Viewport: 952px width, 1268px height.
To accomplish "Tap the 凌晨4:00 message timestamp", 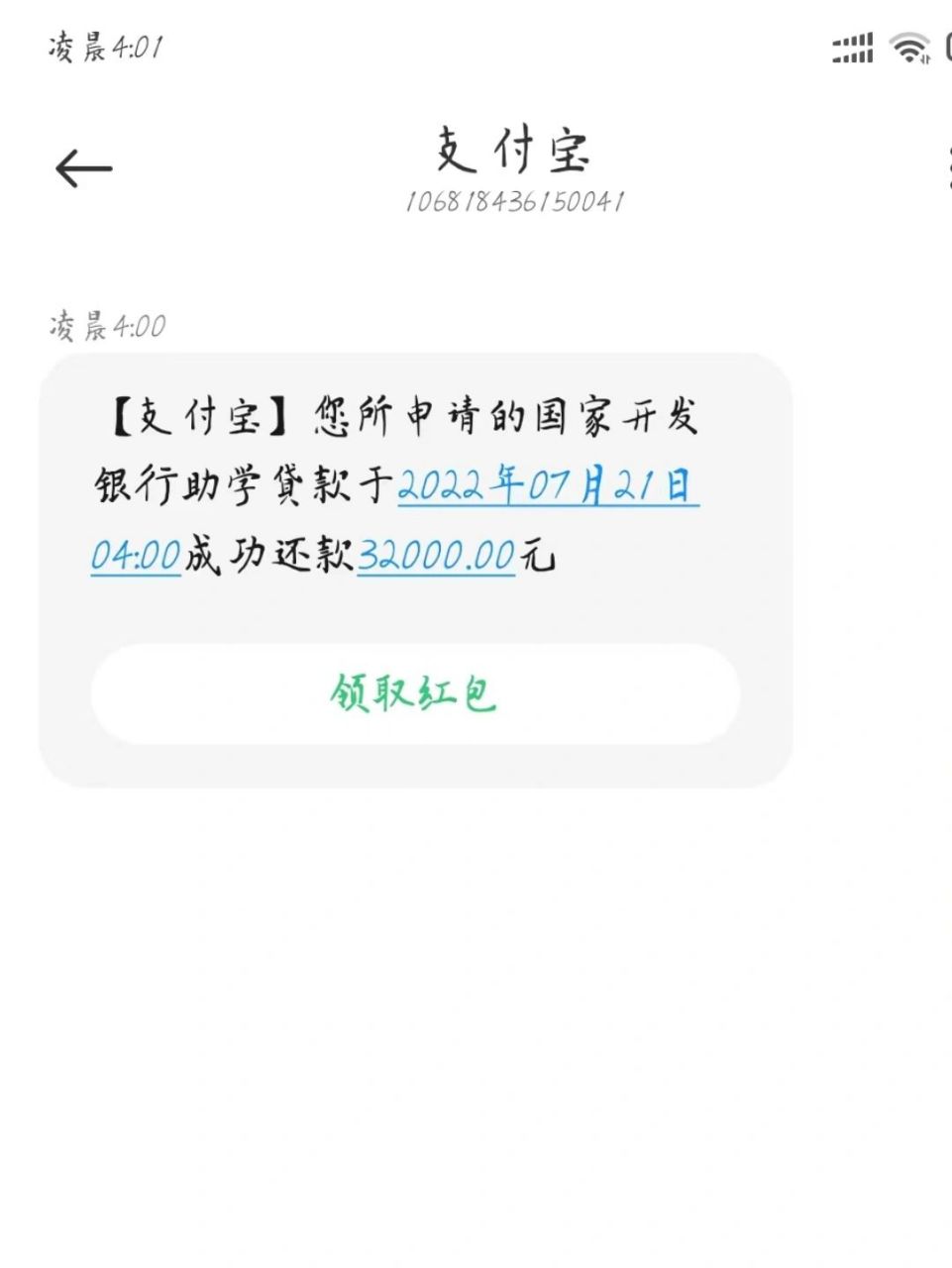I will (x=107, y=321).
